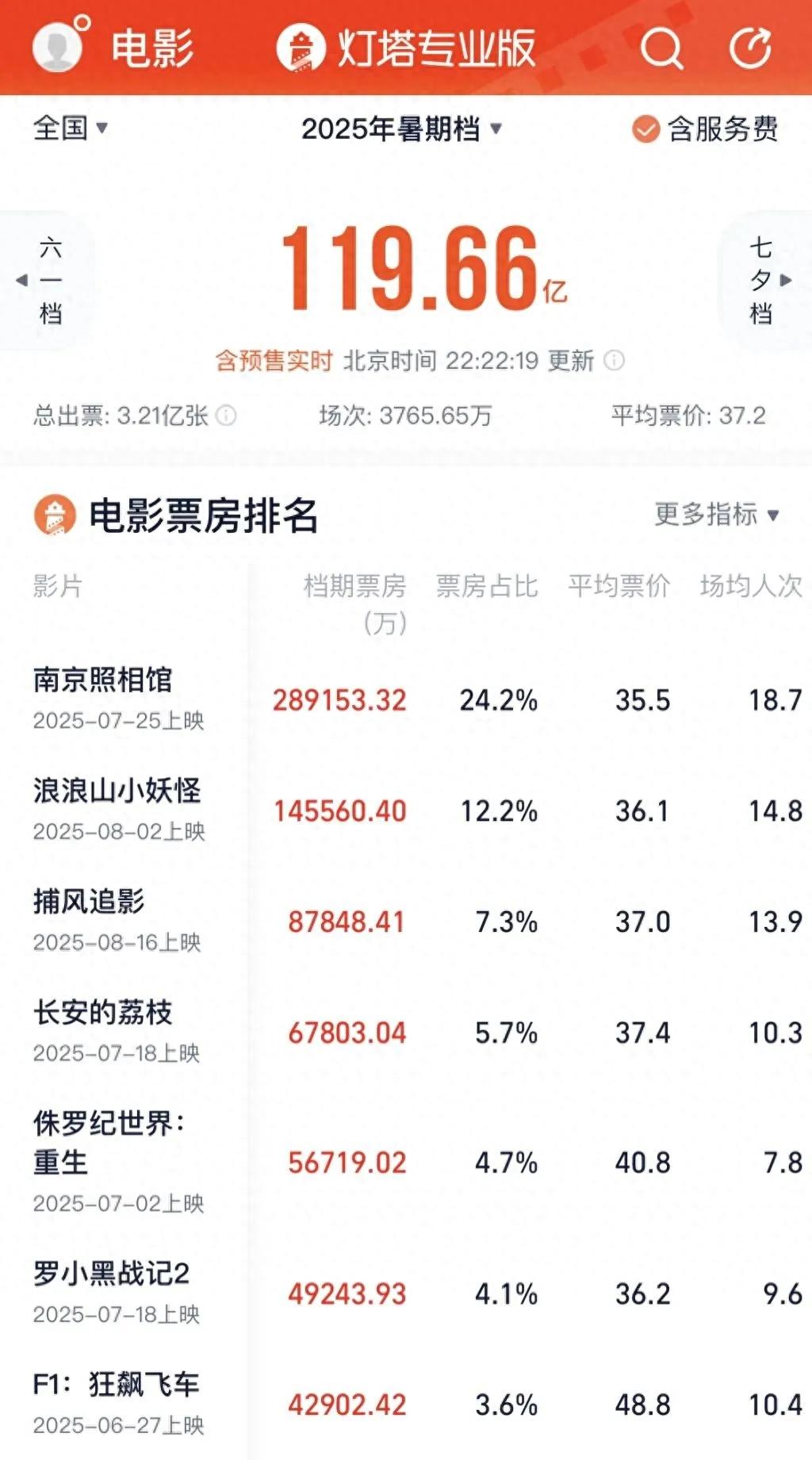Toggle the 含服务费 checkbox
Viewport: 812px width, 1460px height.
(x=645, y=128)
